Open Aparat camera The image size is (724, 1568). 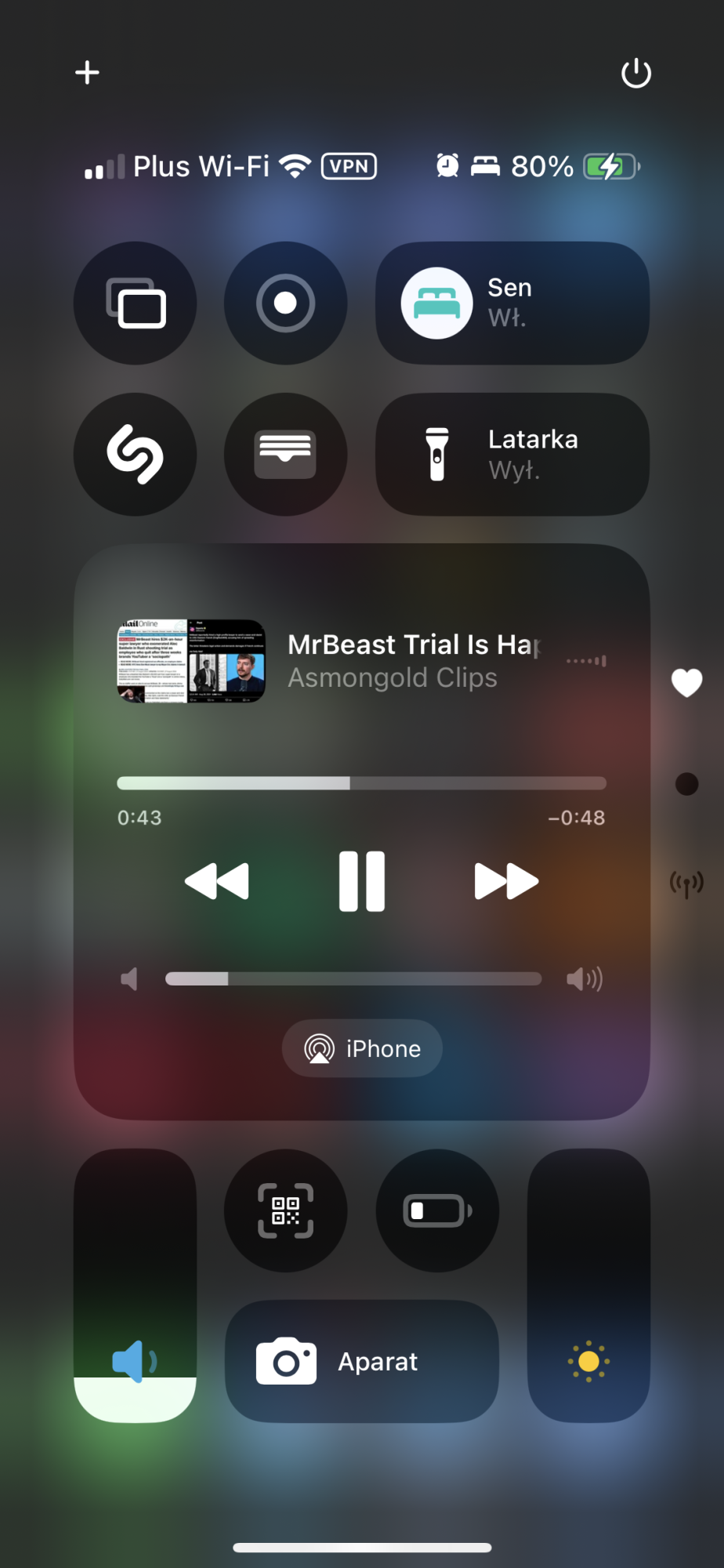tap(361, 1362)
